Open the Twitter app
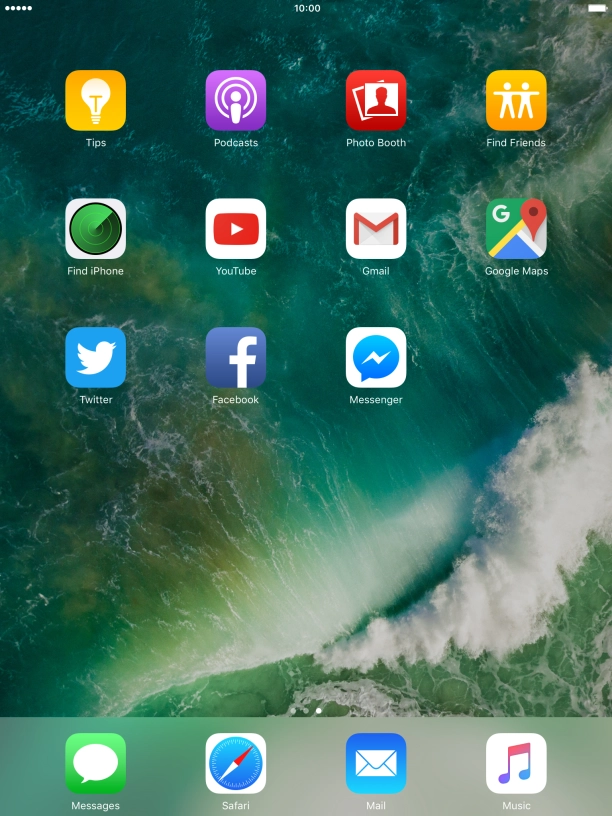The height and width of the screenshot is (816, 612). pyautogui.click(x=96, y=357)
